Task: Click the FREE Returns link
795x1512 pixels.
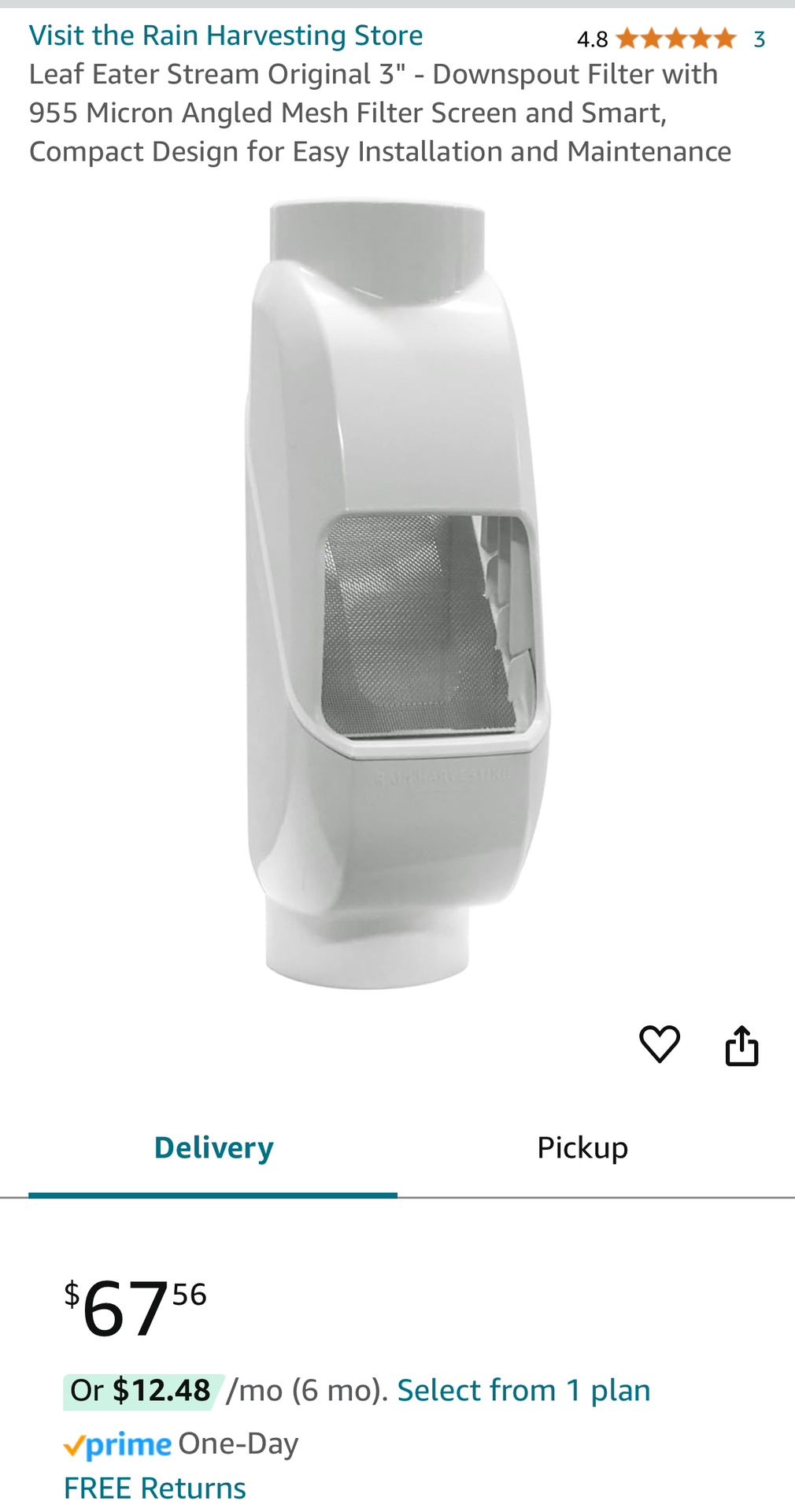Action: (155, 1488)
